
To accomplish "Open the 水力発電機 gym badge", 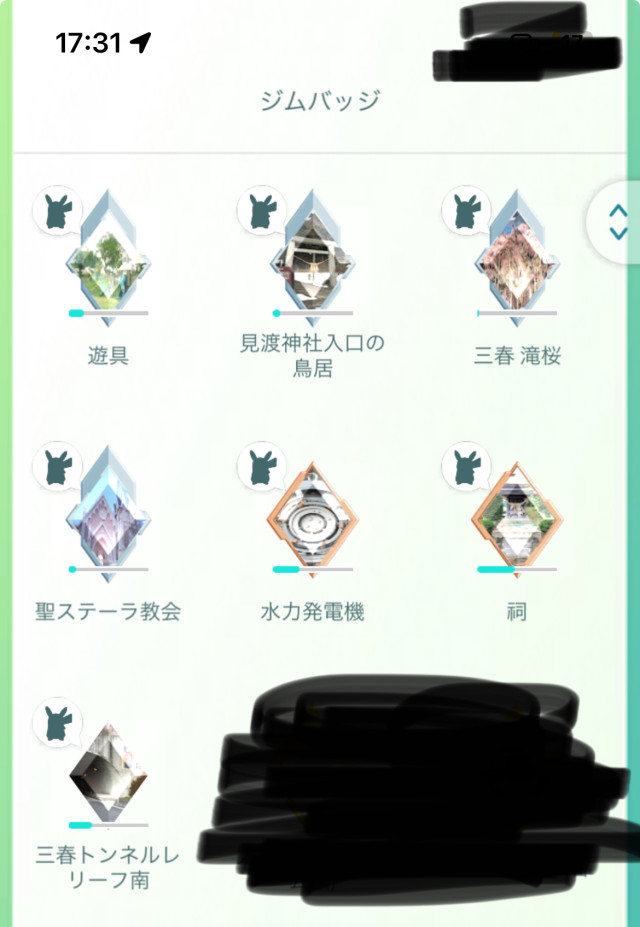I will pos(312,520).
